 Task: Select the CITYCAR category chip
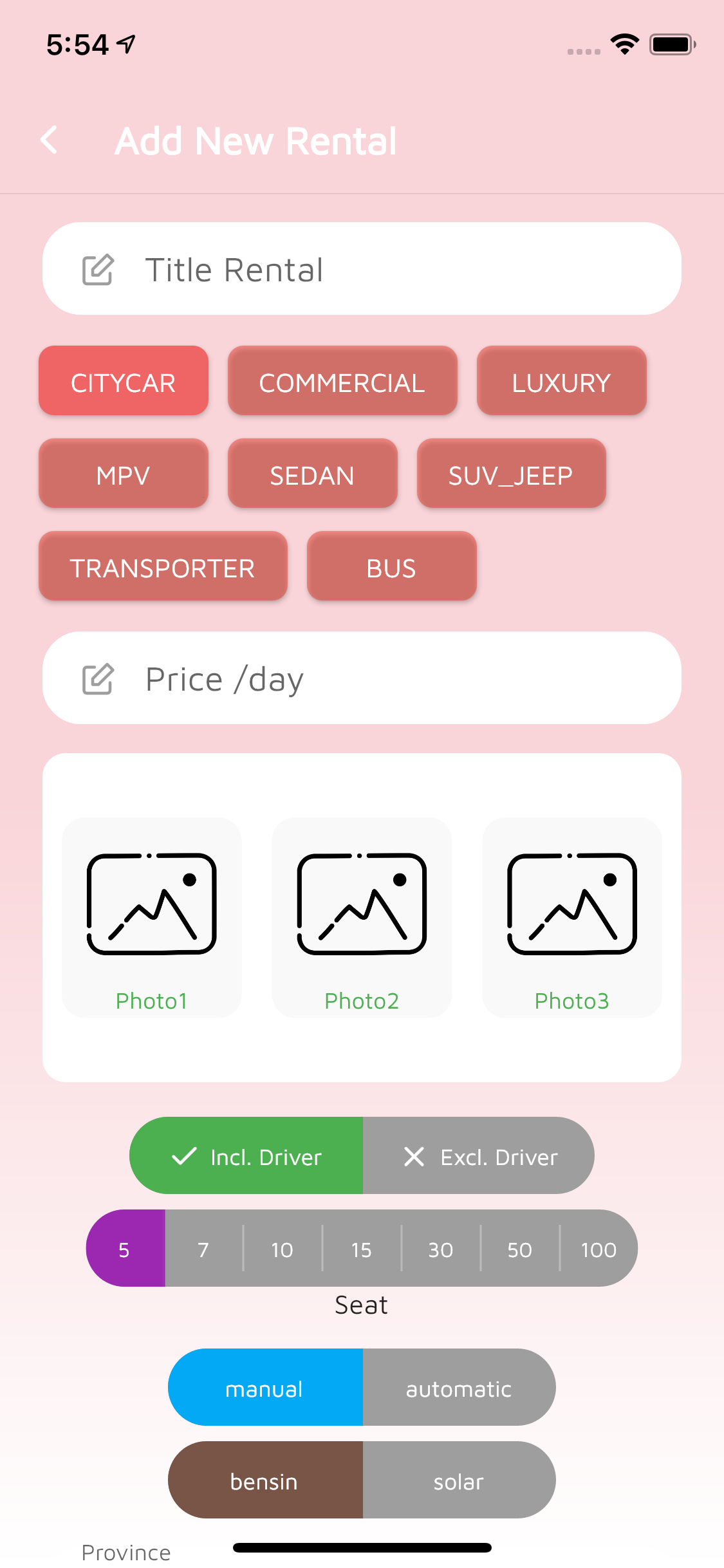pos(123,381)
